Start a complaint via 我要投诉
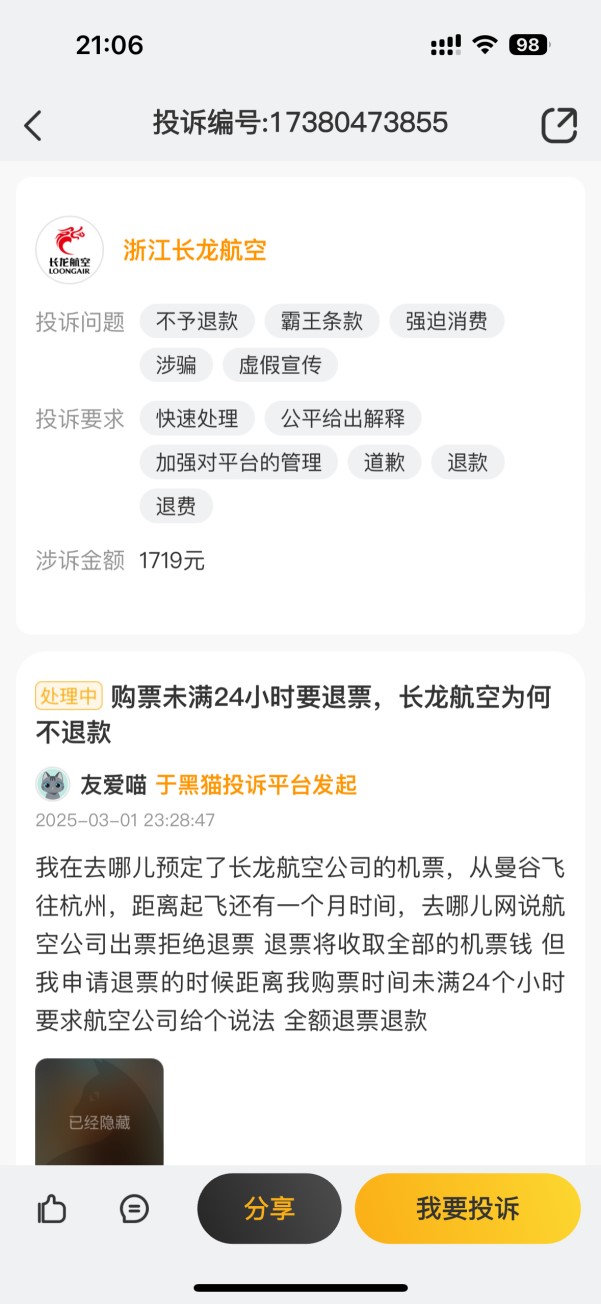Screen dimensions: 601x1304 pos(467,1208)
